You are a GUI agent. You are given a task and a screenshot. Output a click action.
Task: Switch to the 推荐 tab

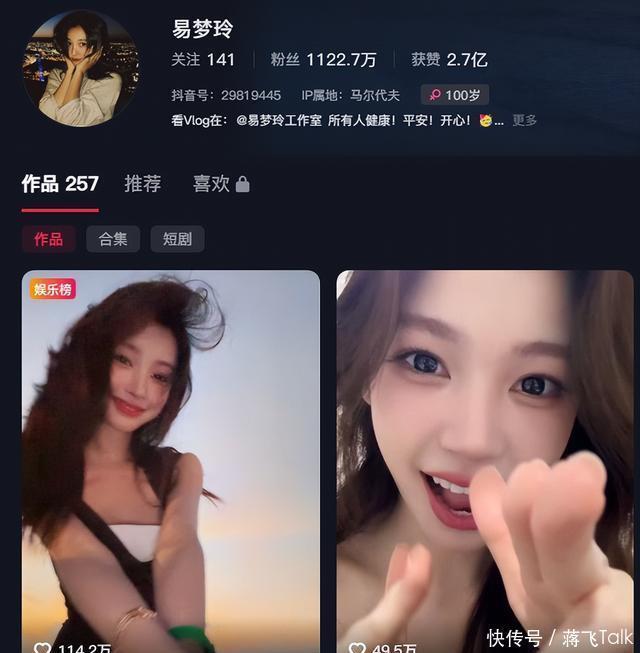pos(142,184)
